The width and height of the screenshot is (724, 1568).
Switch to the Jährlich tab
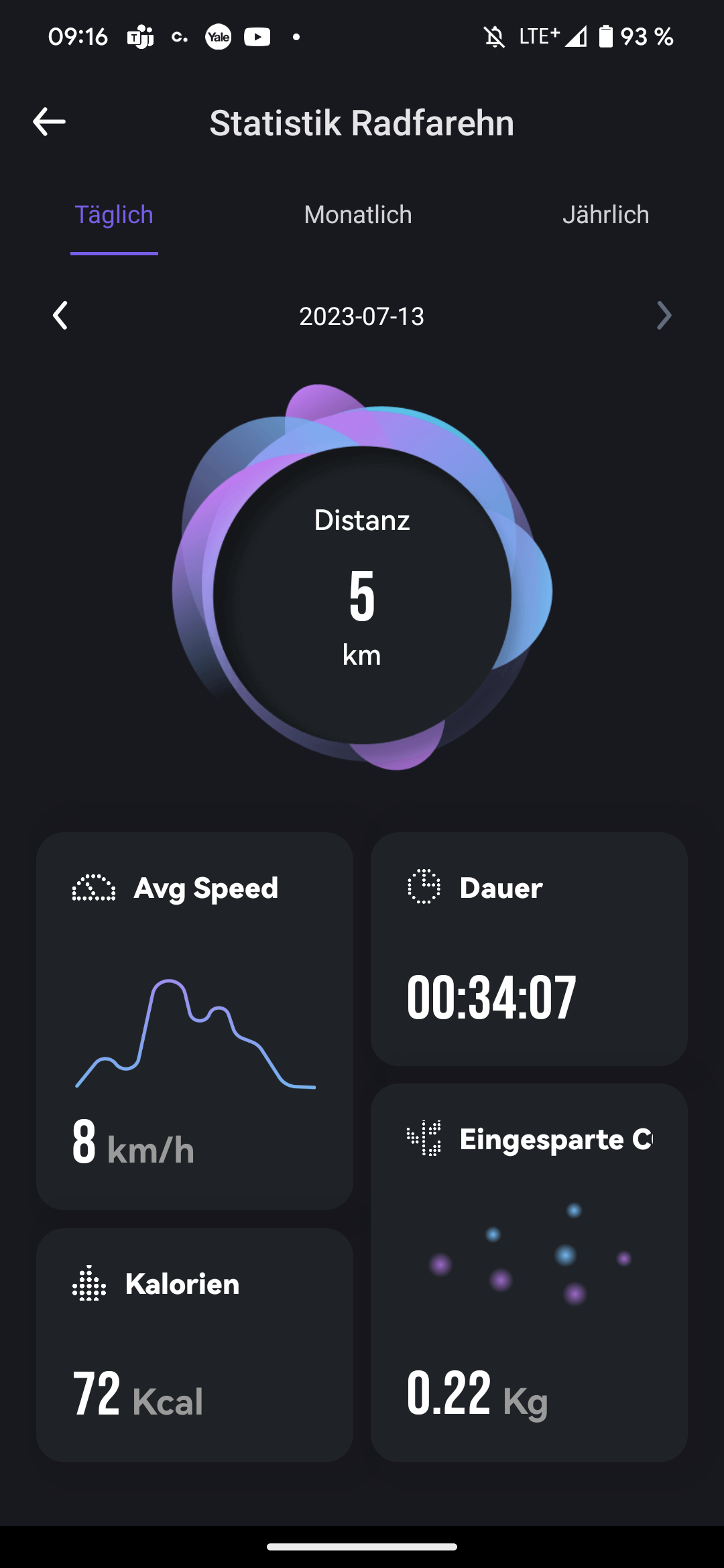[x=605, y=215]
